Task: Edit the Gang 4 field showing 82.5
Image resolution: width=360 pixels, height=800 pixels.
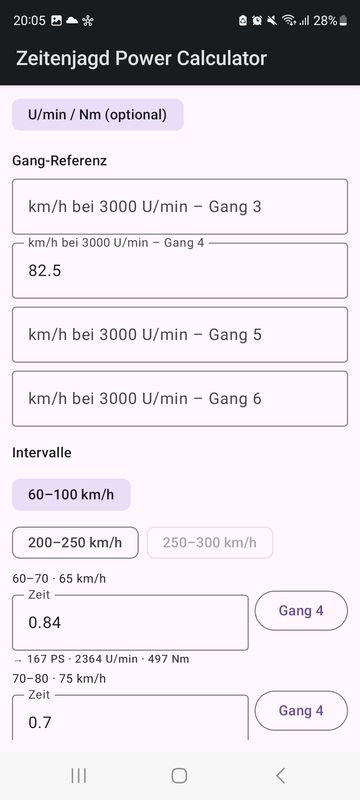Action: pos(180,270)
